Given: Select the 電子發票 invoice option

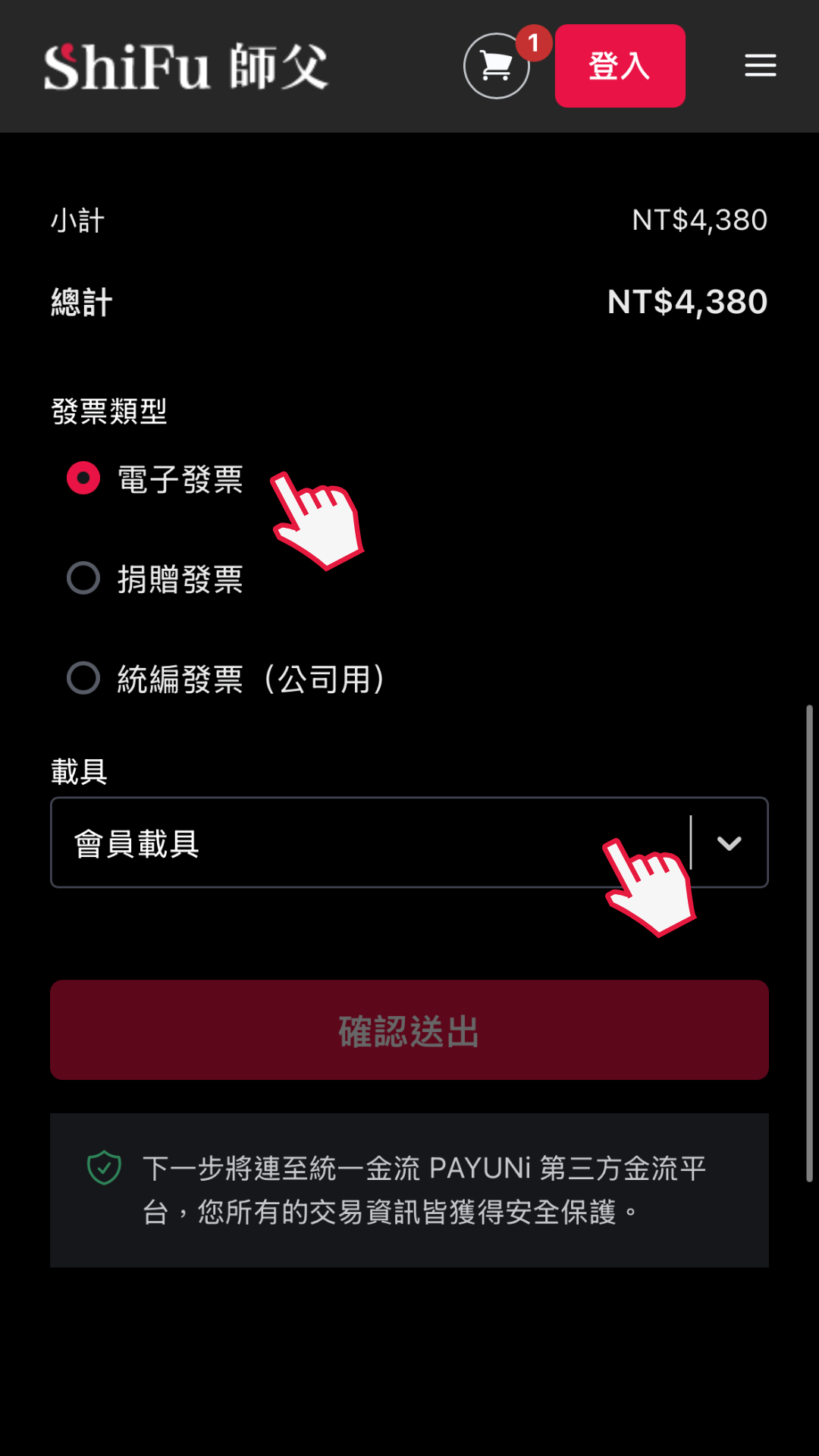Looking at the screenshot, I should tap(83, 479).
